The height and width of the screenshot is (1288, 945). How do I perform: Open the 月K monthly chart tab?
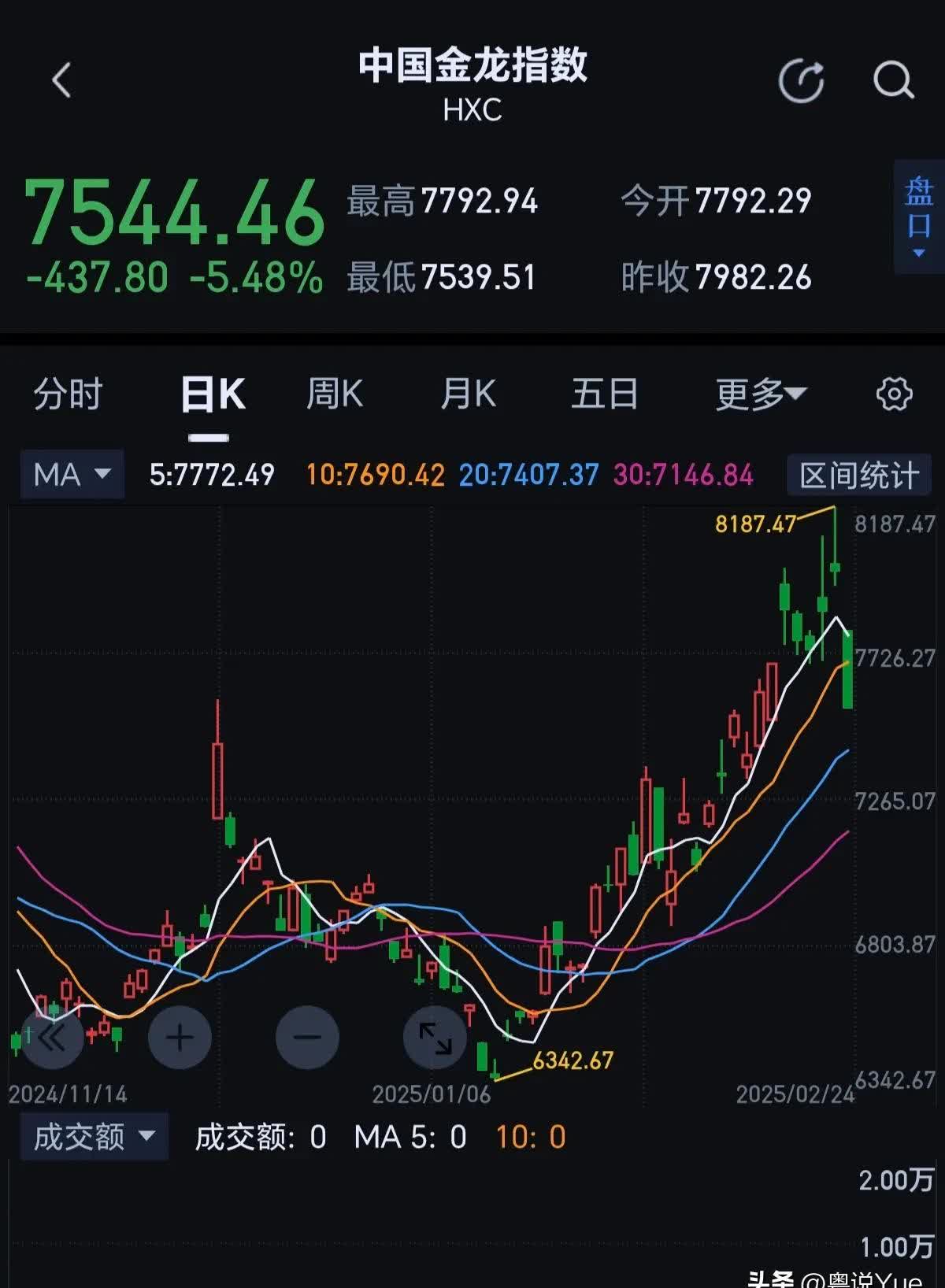[469, 394]
